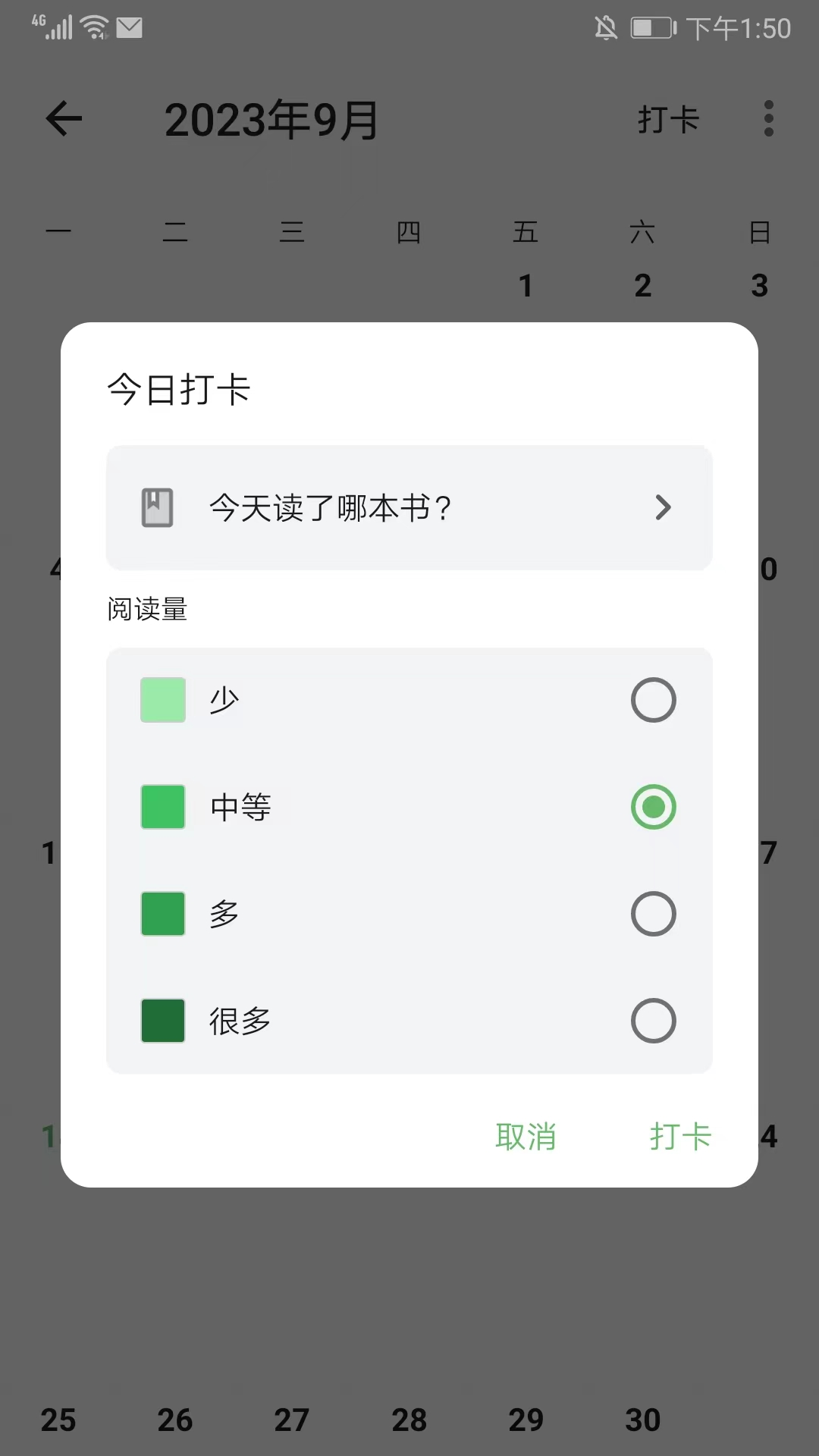
Task: Open the three-dot overflow menu
Action: pyautogui.click(x=767, y=119)
